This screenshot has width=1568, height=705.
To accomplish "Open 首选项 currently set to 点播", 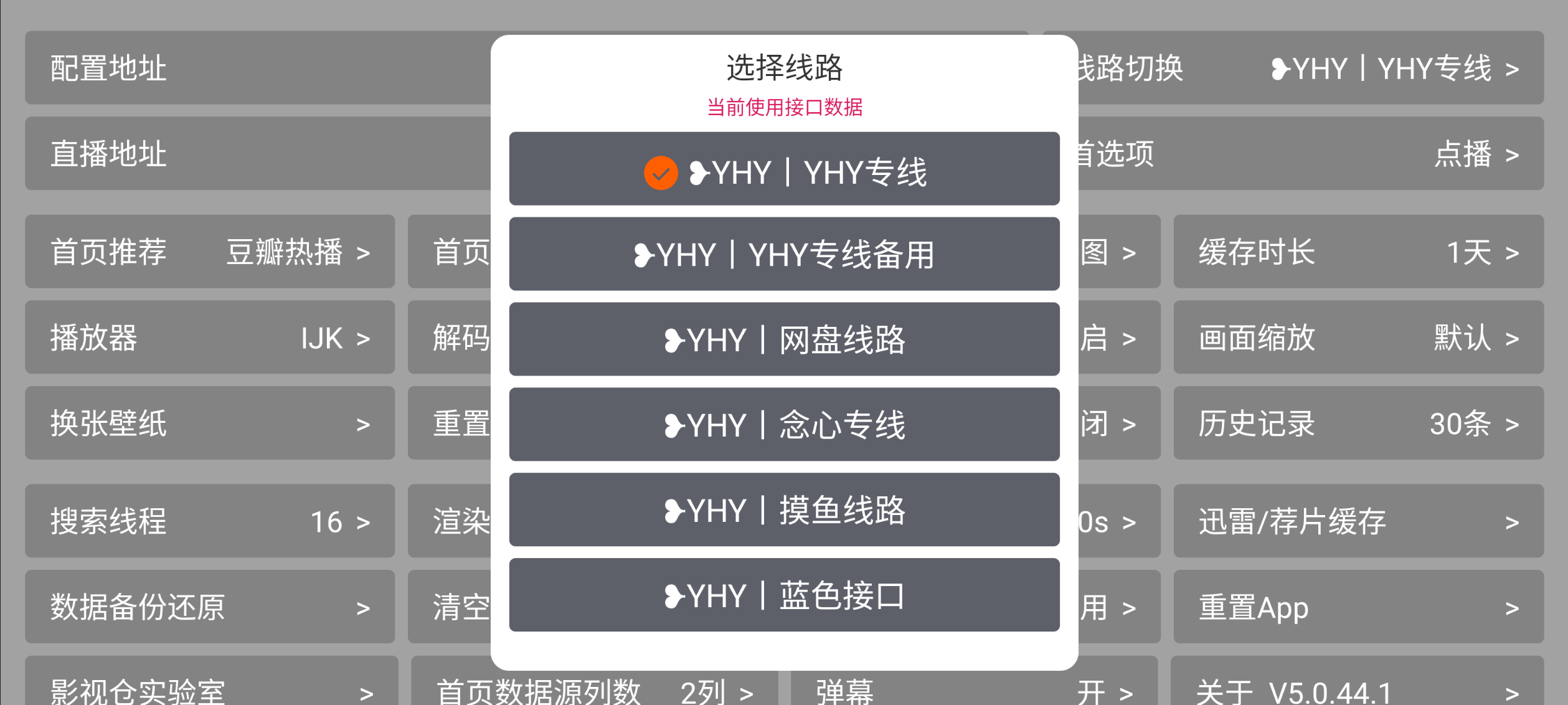I will (x=1308, y=153).
